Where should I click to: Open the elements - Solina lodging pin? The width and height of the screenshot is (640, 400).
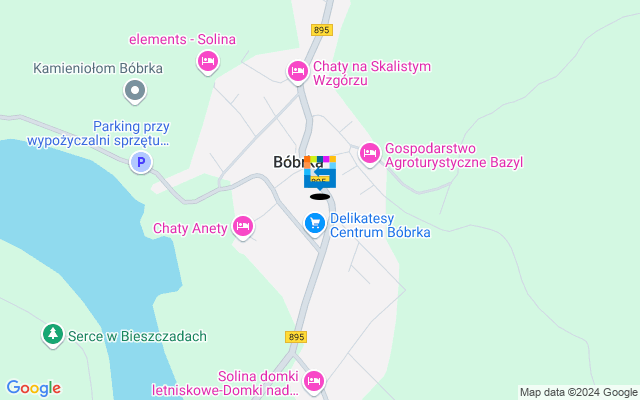point(208,62)
